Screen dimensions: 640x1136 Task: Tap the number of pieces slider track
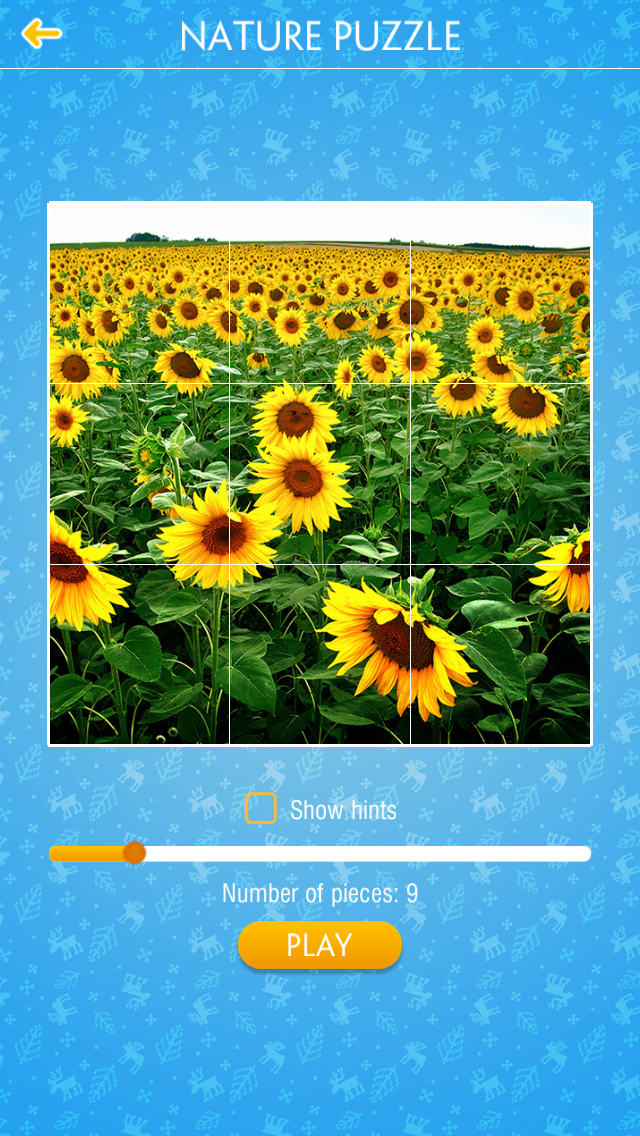click(x=360, y=854)
